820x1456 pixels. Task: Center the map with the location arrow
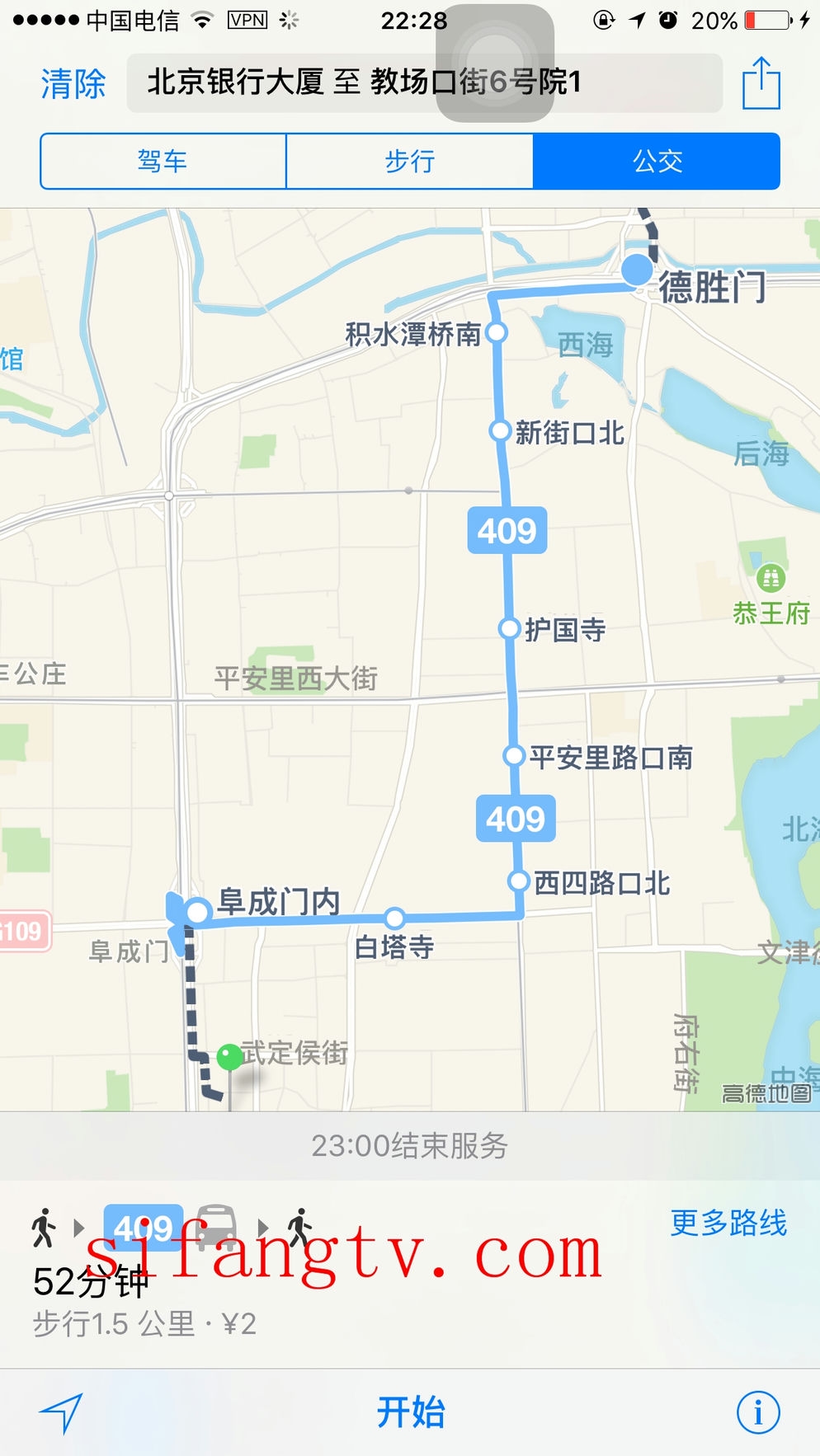[x=62, y=1412]
